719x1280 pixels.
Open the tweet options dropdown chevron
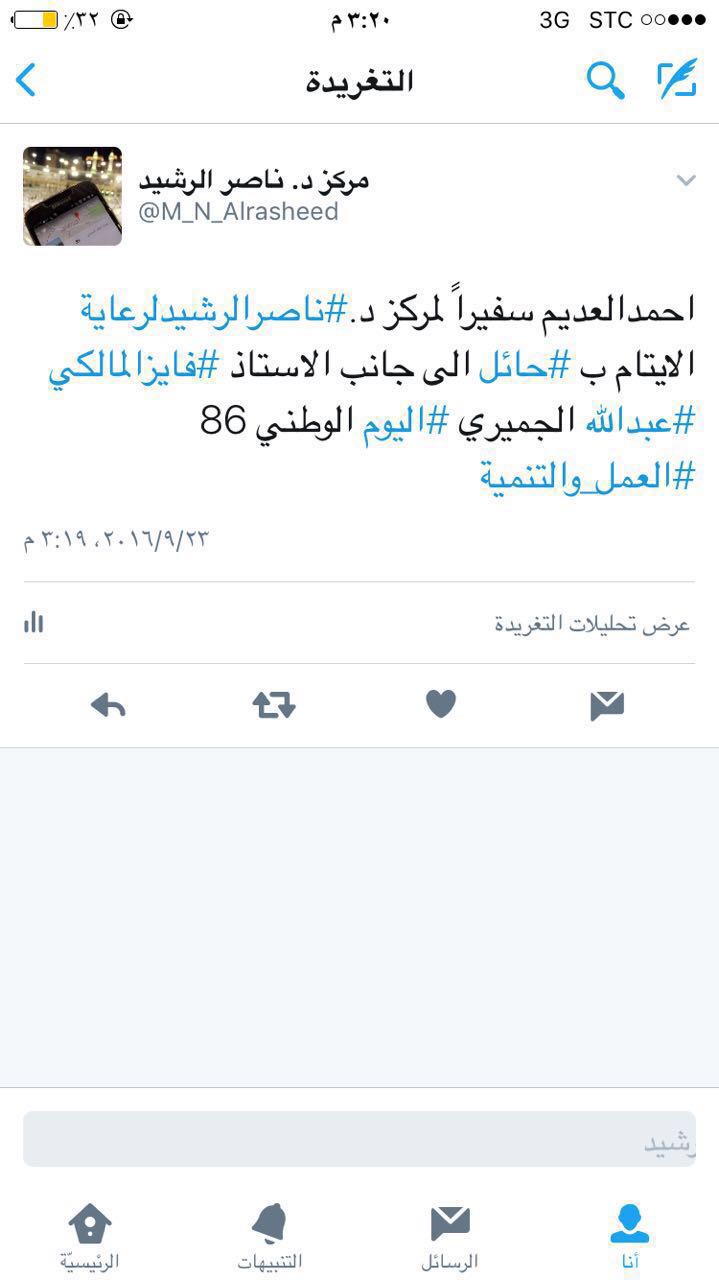pyautogui.click(x=685, y=180)
